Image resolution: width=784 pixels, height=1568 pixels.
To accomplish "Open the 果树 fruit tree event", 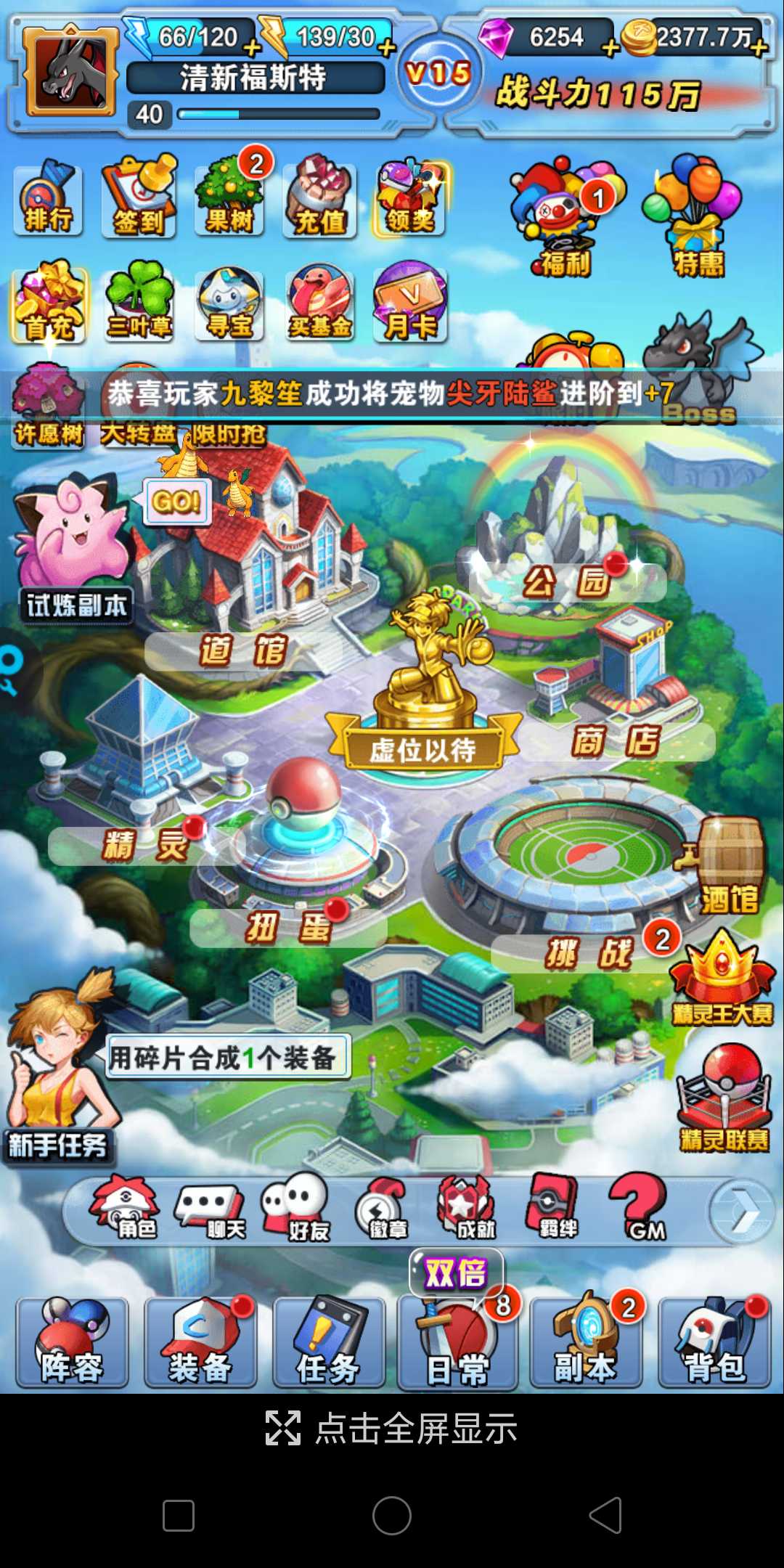I will pyautogui.click(x=229, y=197).
